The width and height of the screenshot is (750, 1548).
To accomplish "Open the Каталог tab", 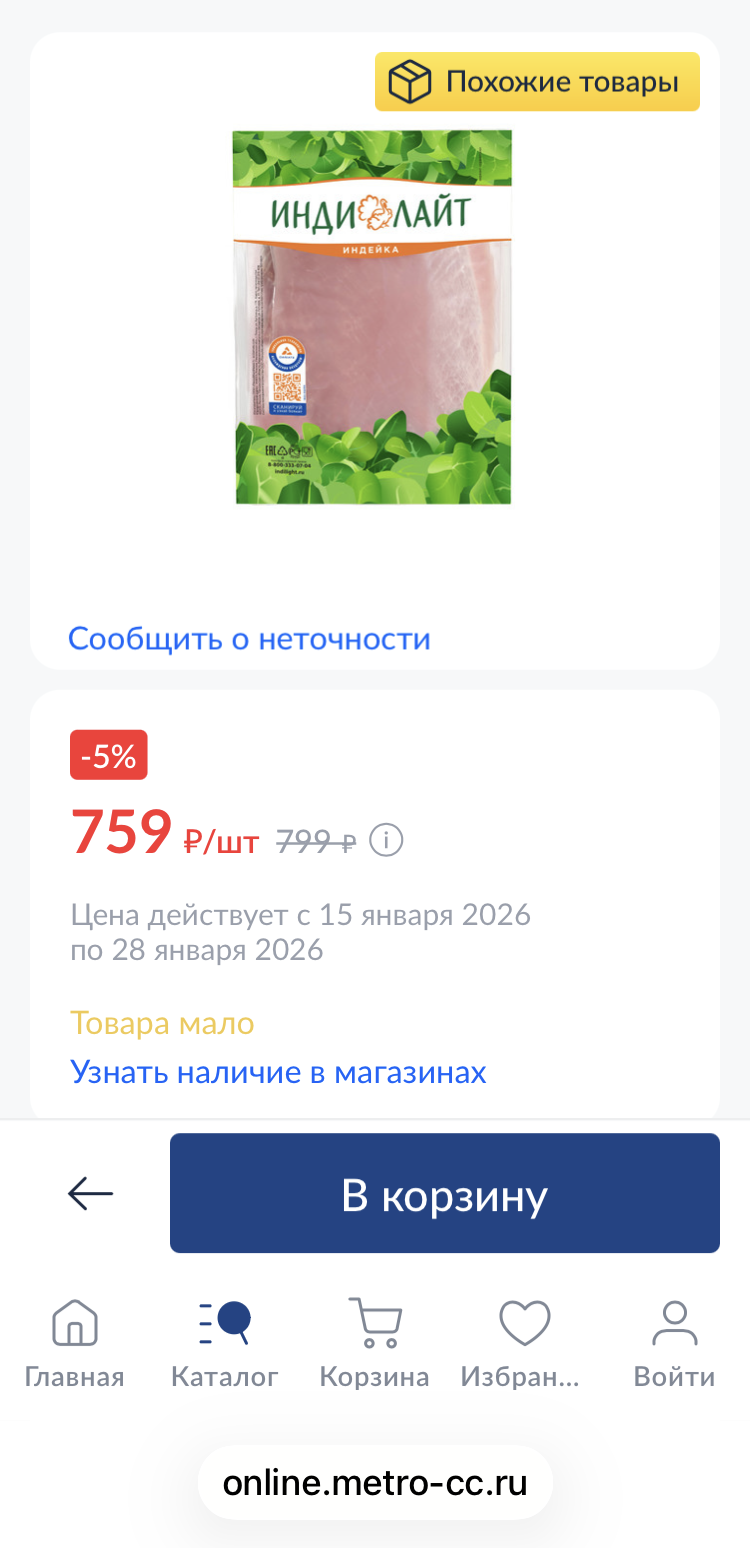I will click(225, 1343).
